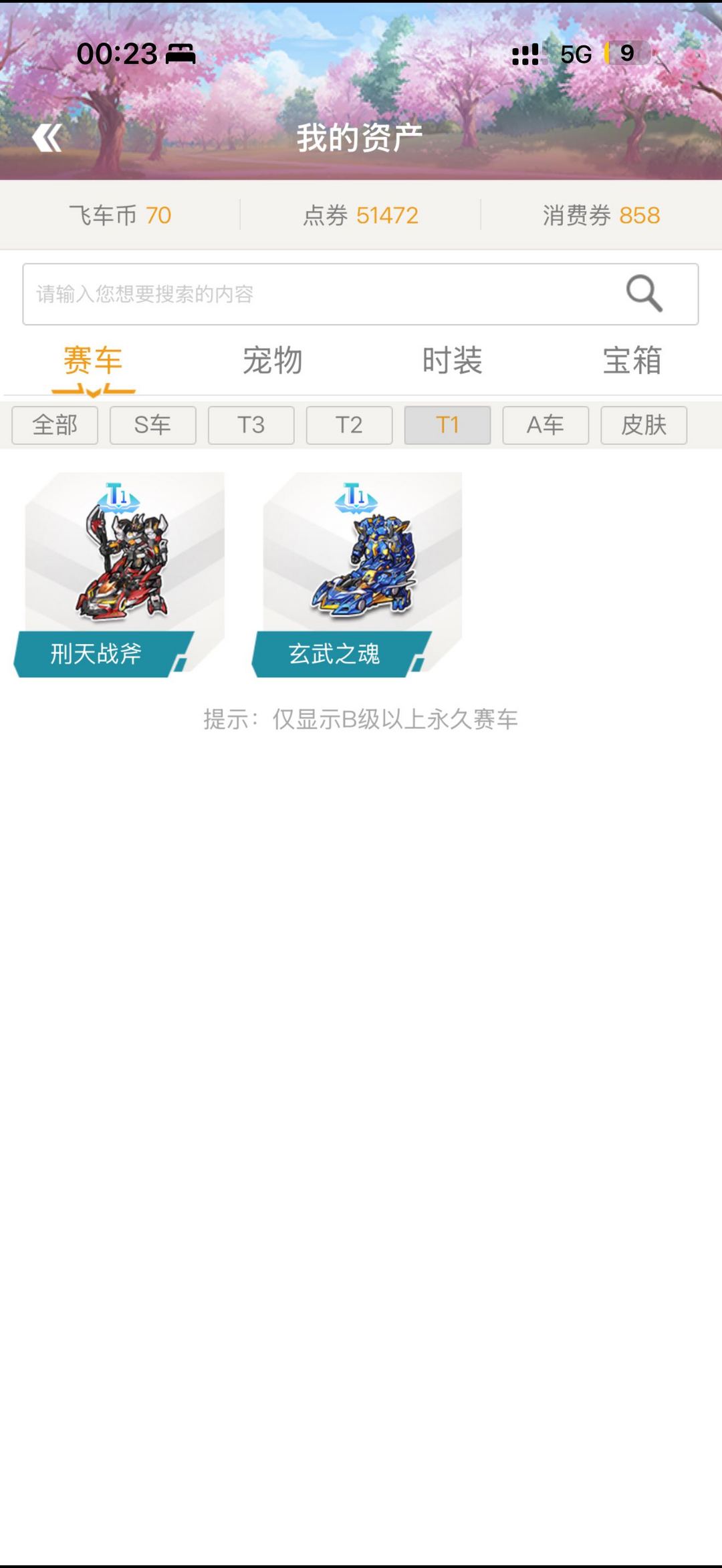Filter by S车 category
Viewport: 722px width, 1568px height.
(153, 425)
